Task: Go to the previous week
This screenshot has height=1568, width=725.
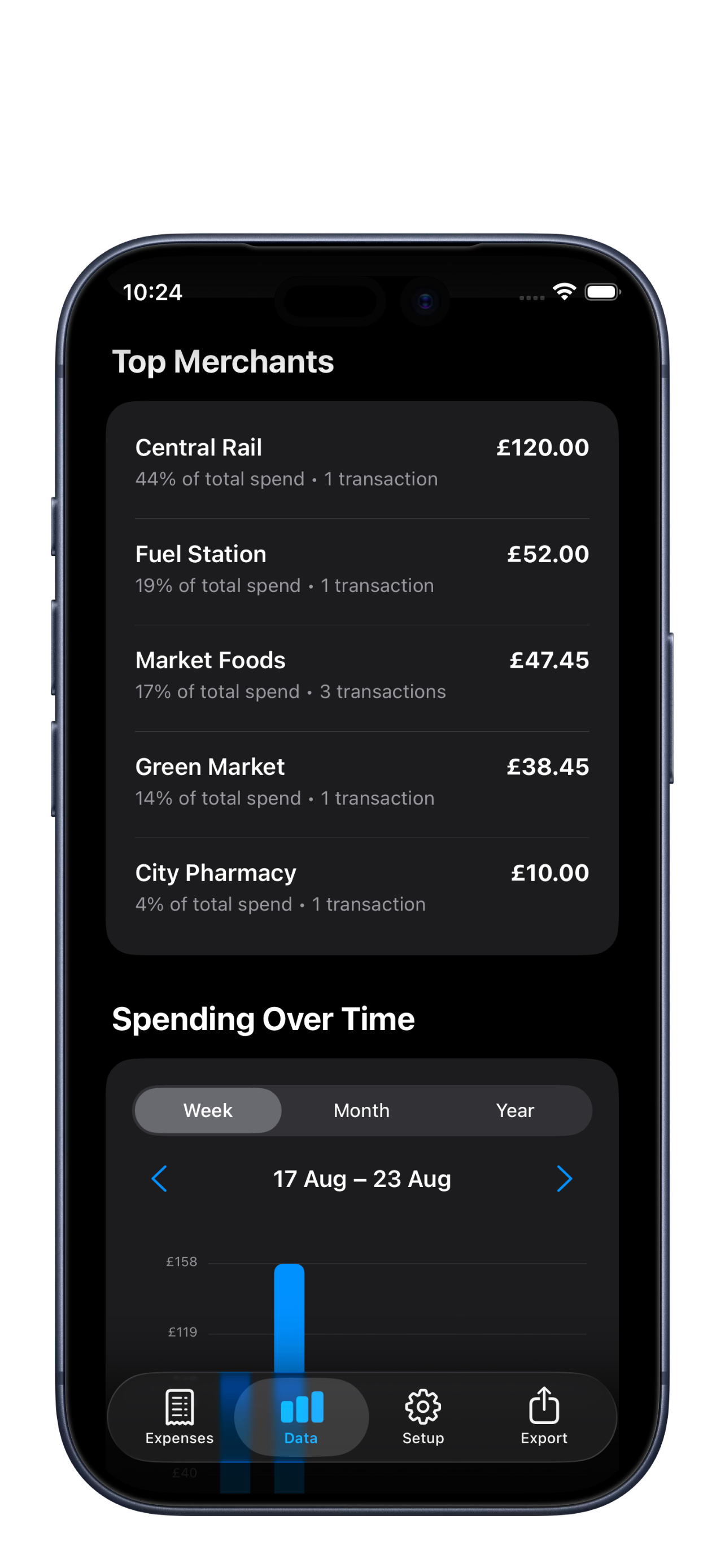Action: 159,1179
